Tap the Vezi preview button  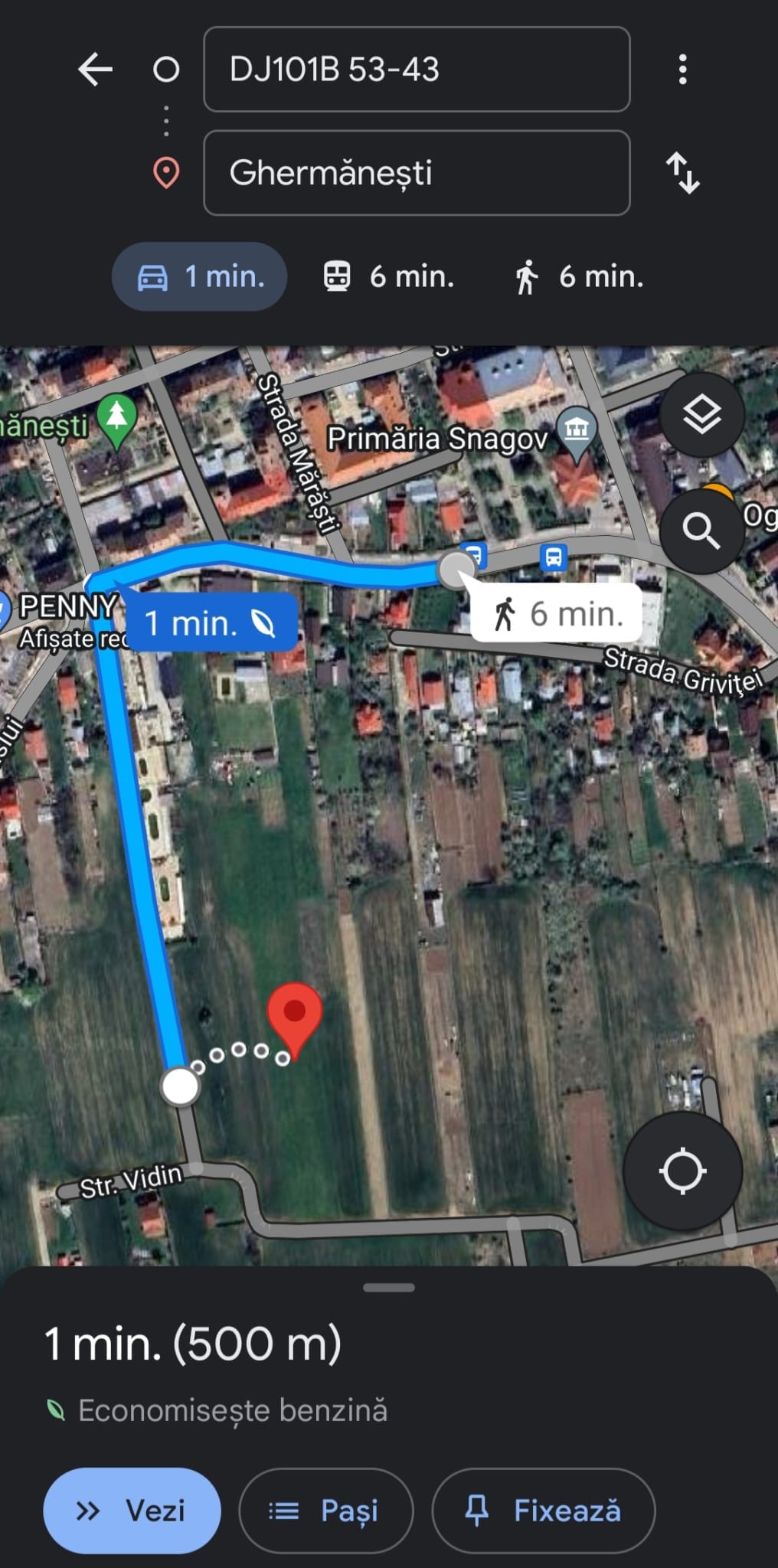click(x=132, y=1511)
